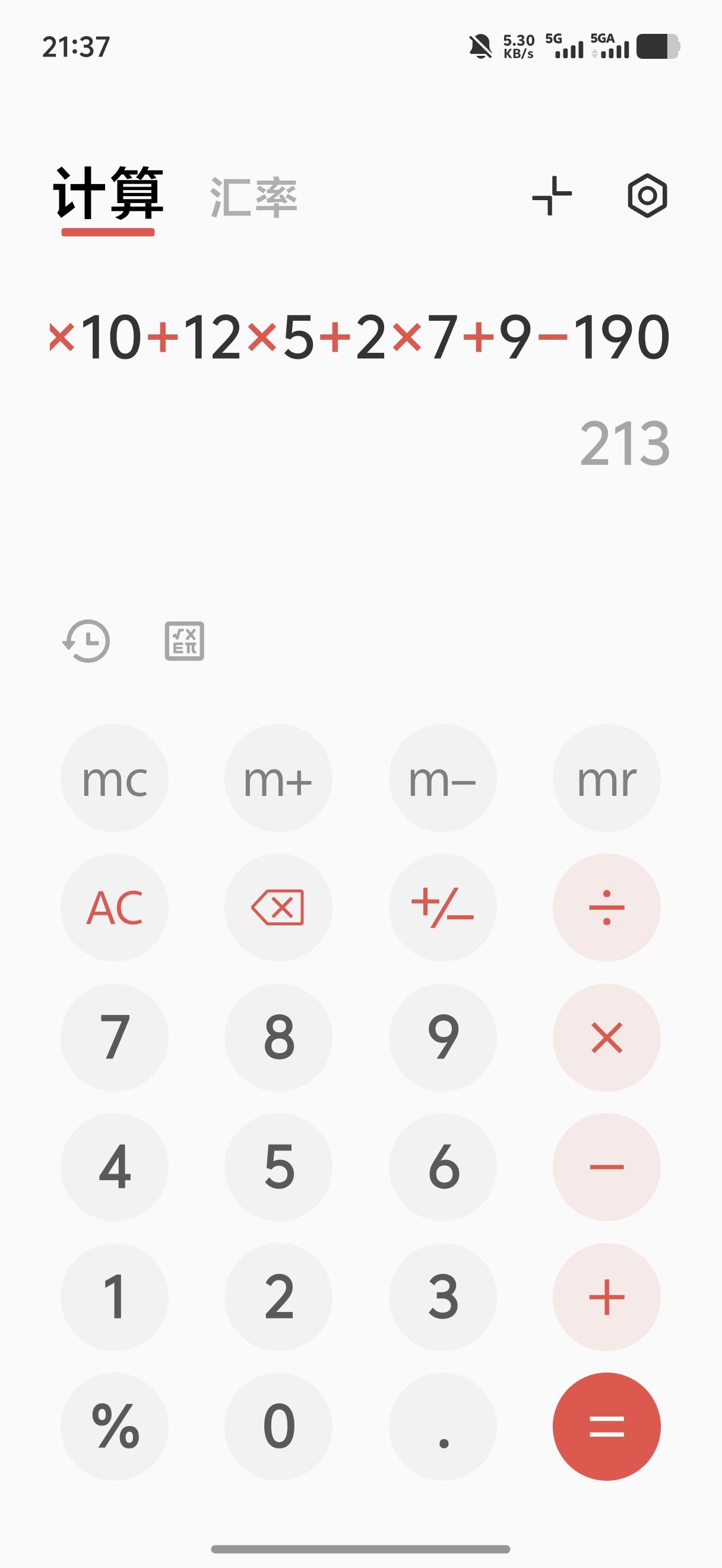Tap the mc memory clear key
722x1568 pixels.
pos(115,778)
